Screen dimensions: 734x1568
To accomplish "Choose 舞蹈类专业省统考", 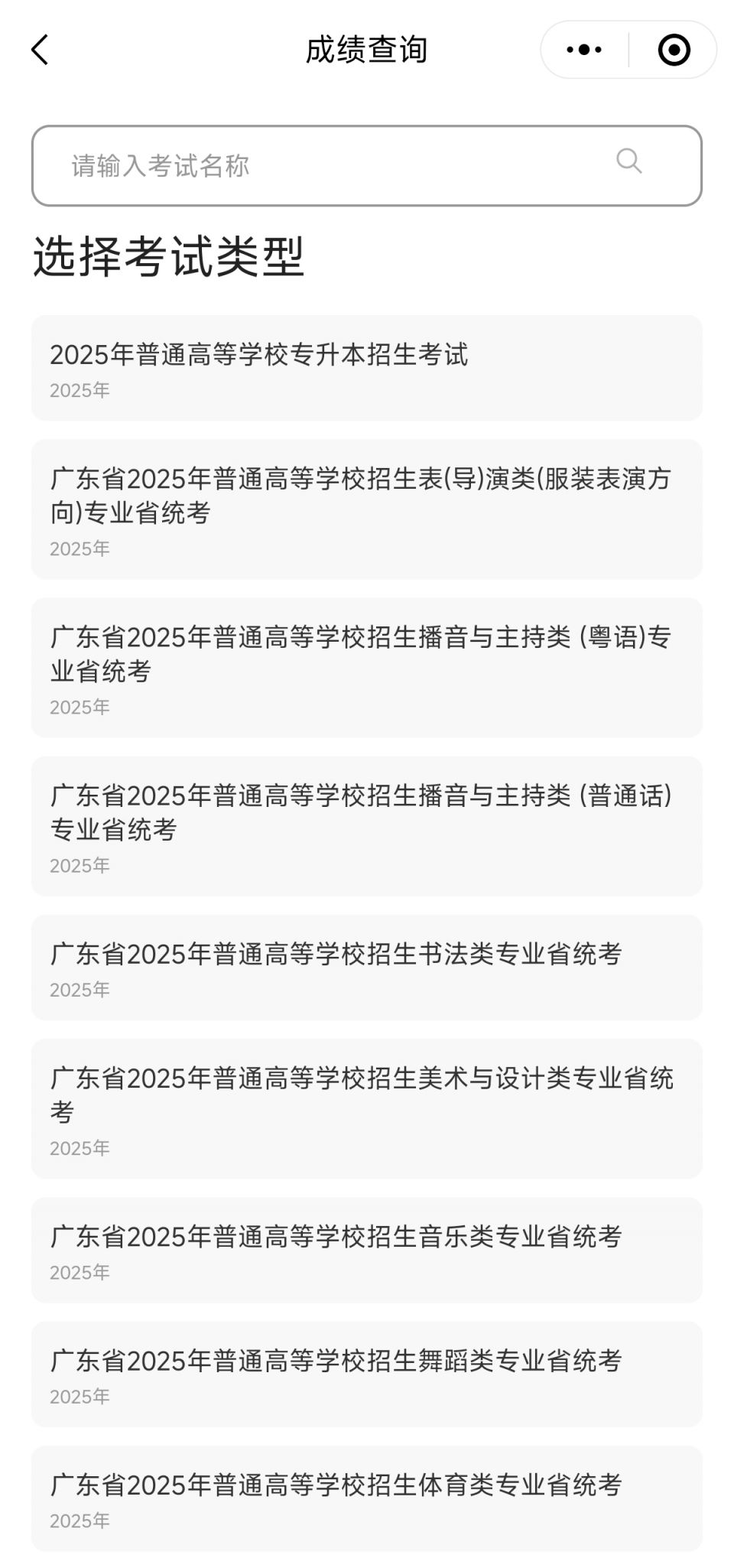I will [x=367, y=1374].
